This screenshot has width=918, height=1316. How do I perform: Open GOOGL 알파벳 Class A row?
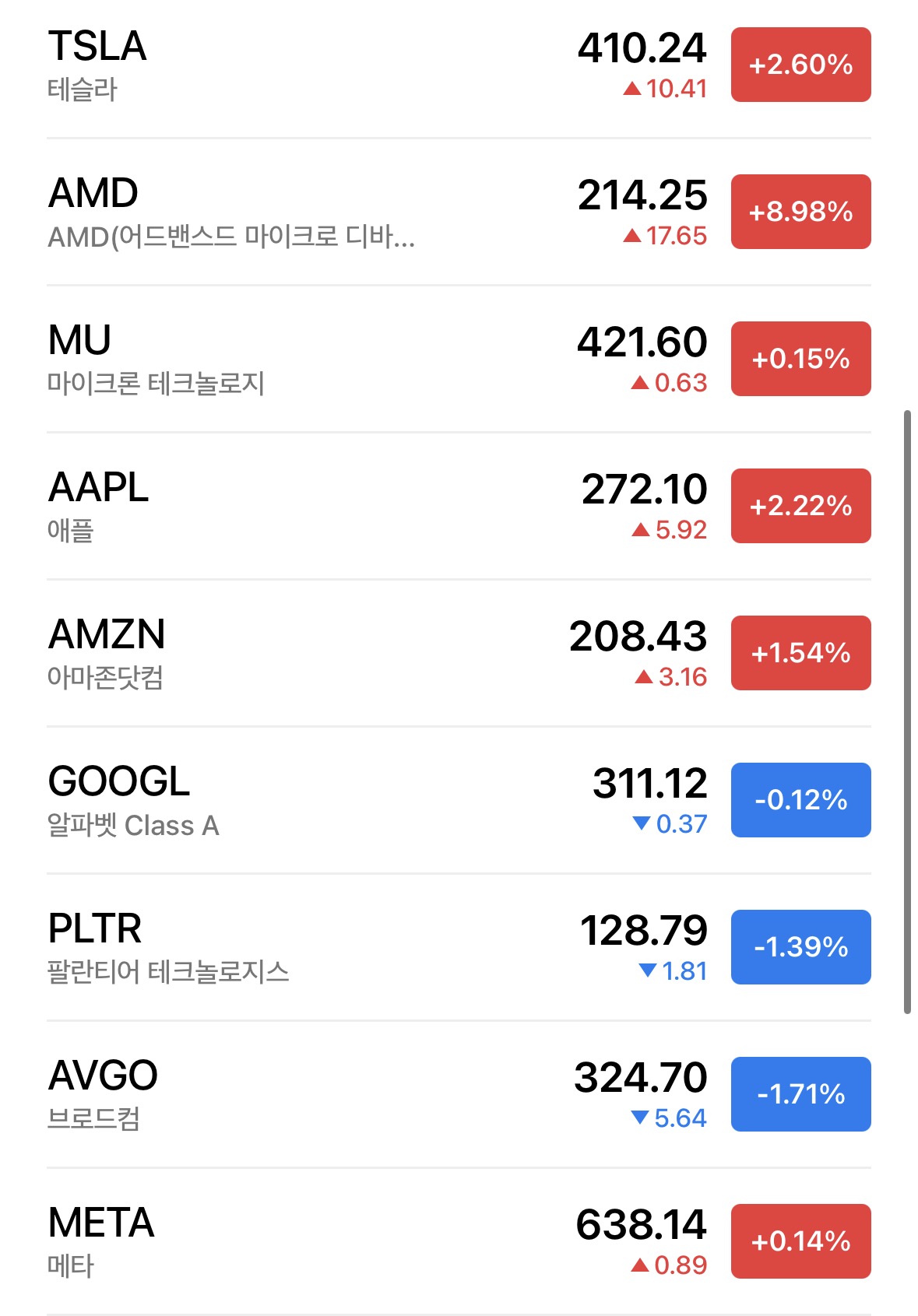(459, 800)
